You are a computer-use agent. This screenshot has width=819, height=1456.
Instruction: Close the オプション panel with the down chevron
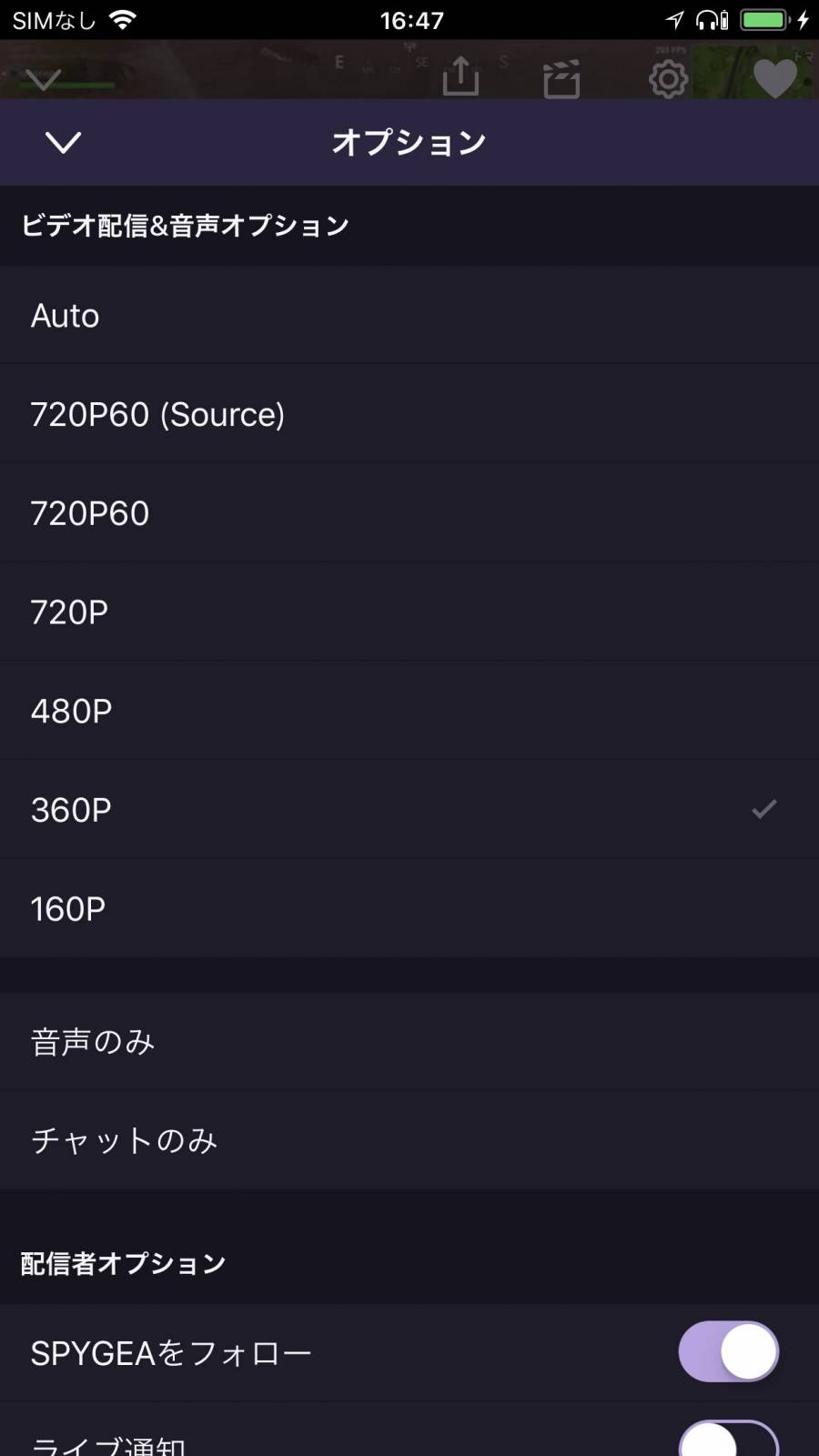click(x=63, y=143)
